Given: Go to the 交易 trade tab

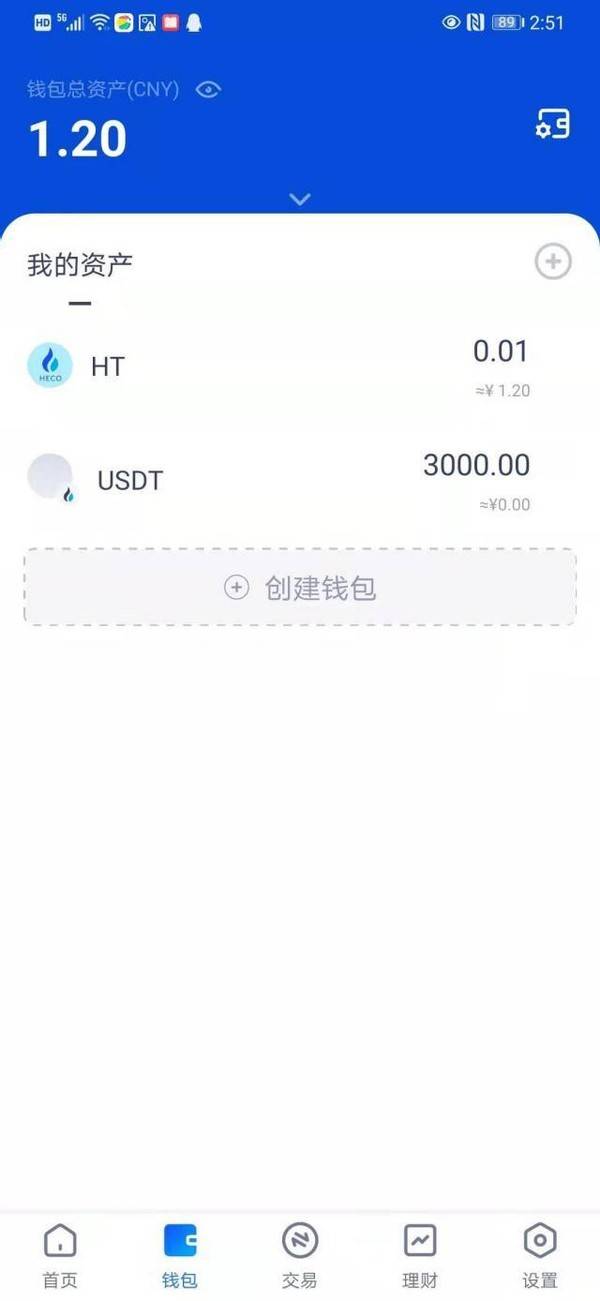Looking at the screenshot, I should coord(300,1255).
